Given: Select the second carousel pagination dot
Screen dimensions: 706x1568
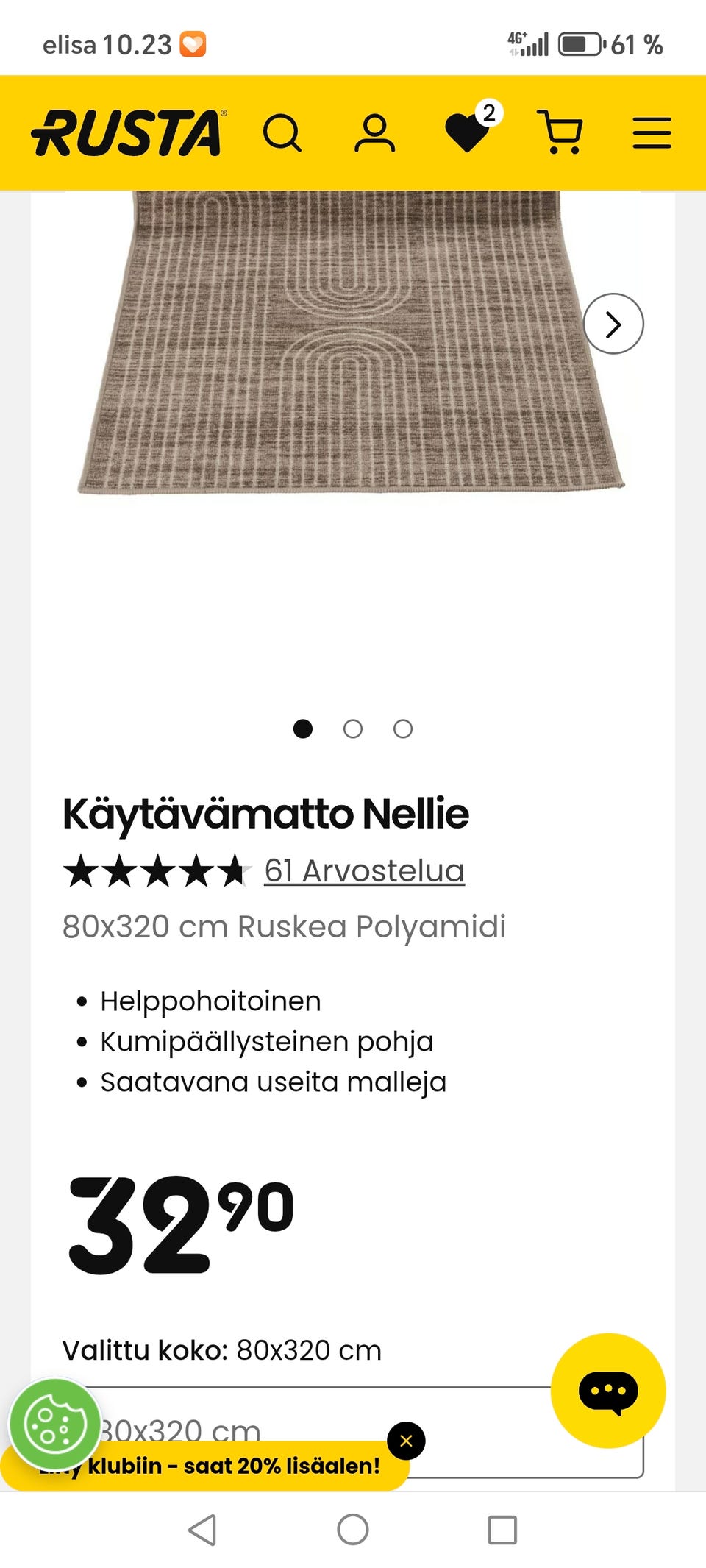Looking at the screenshot, I should tap(353, 729).
